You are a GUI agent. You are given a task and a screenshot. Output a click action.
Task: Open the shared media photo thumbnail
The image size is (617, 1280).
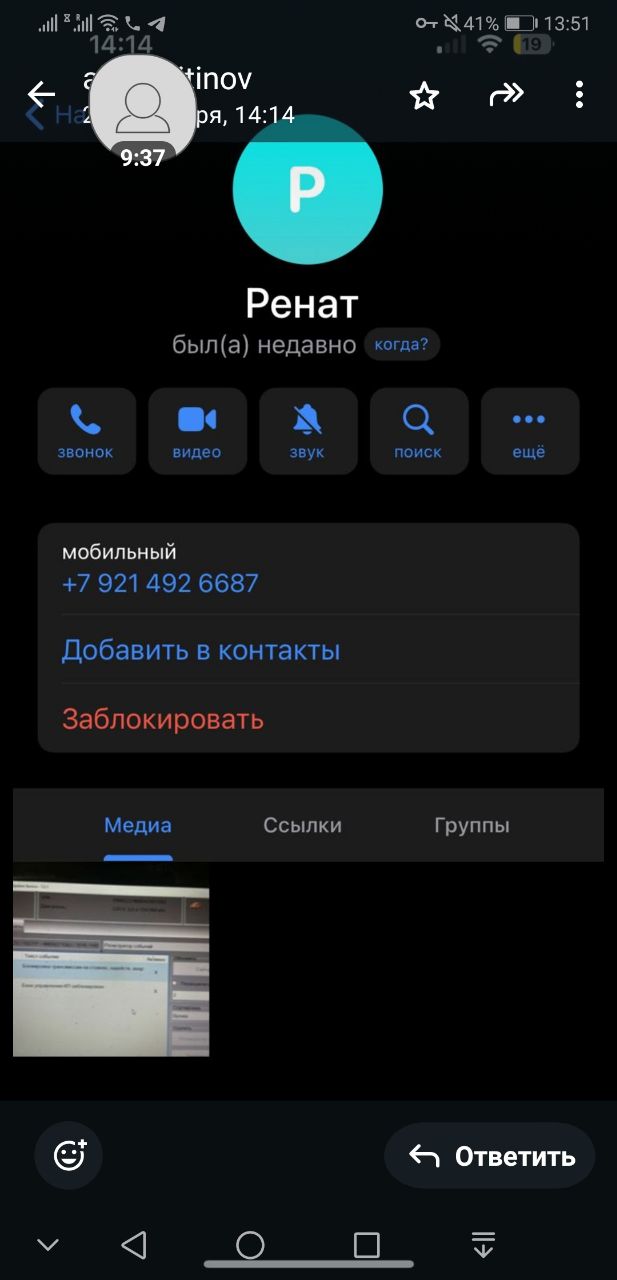click(111, 959)
